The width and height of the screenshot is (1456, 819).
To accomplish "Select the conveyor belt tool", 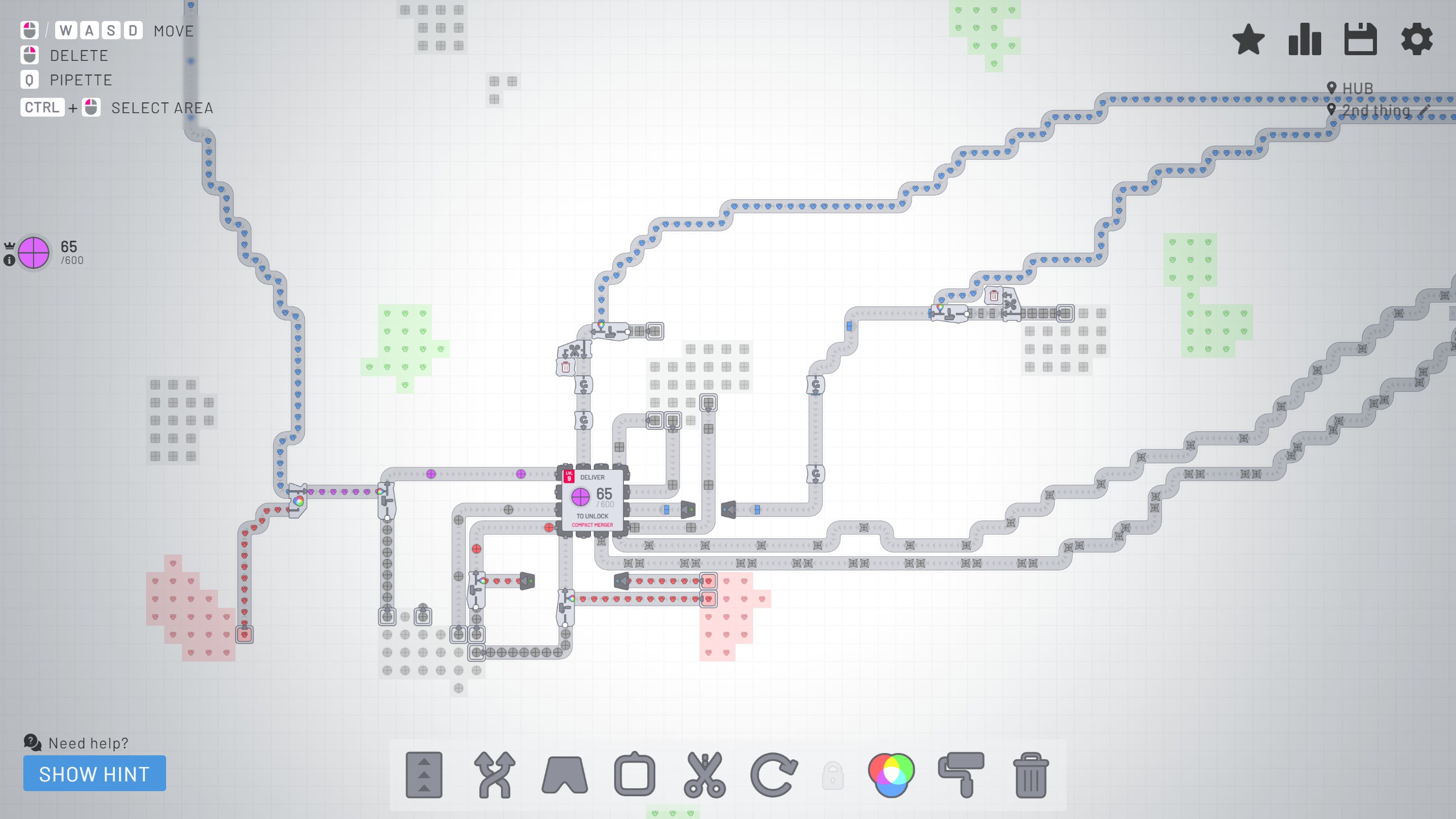I will pyautogui.click(x=424, y=775).
